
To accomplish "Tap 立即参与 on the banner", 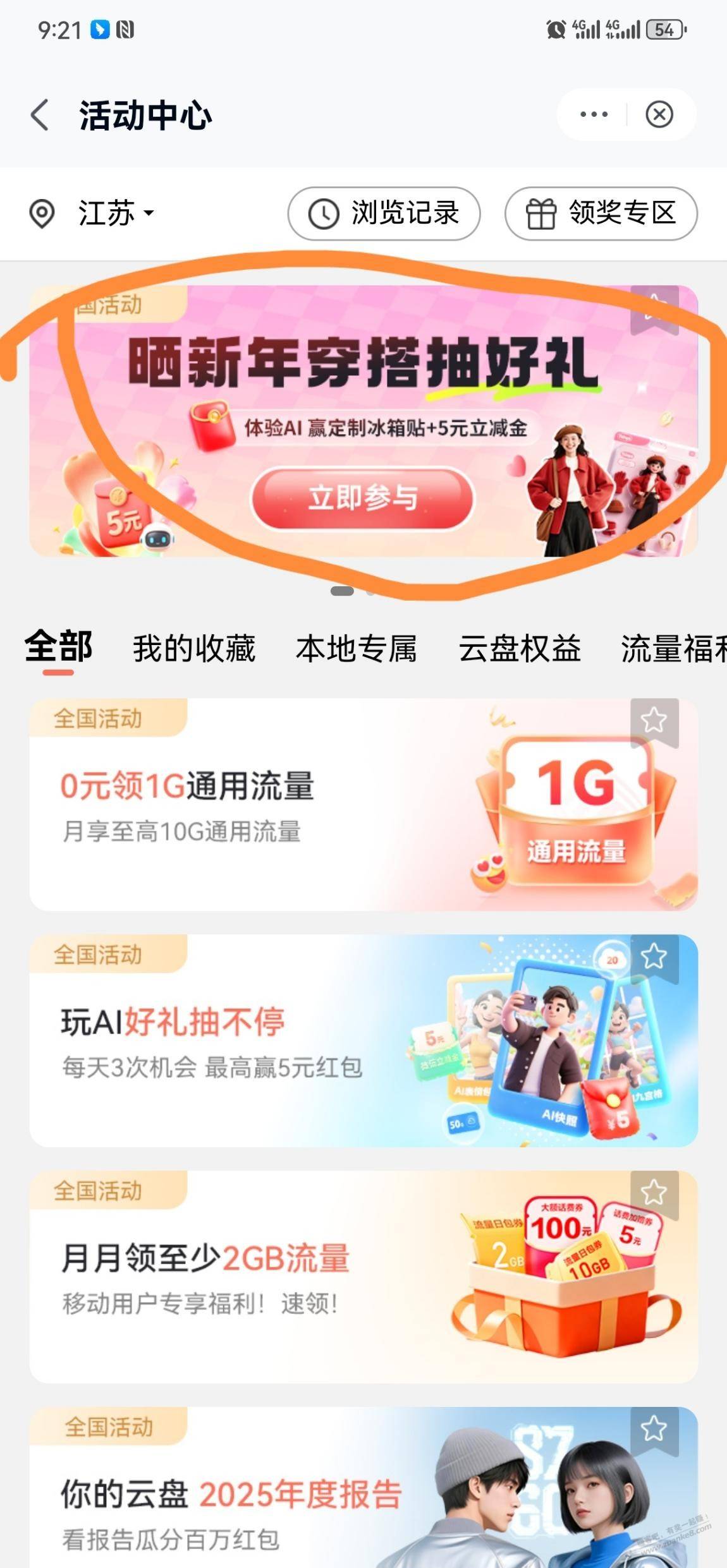I will coord(362,498).
